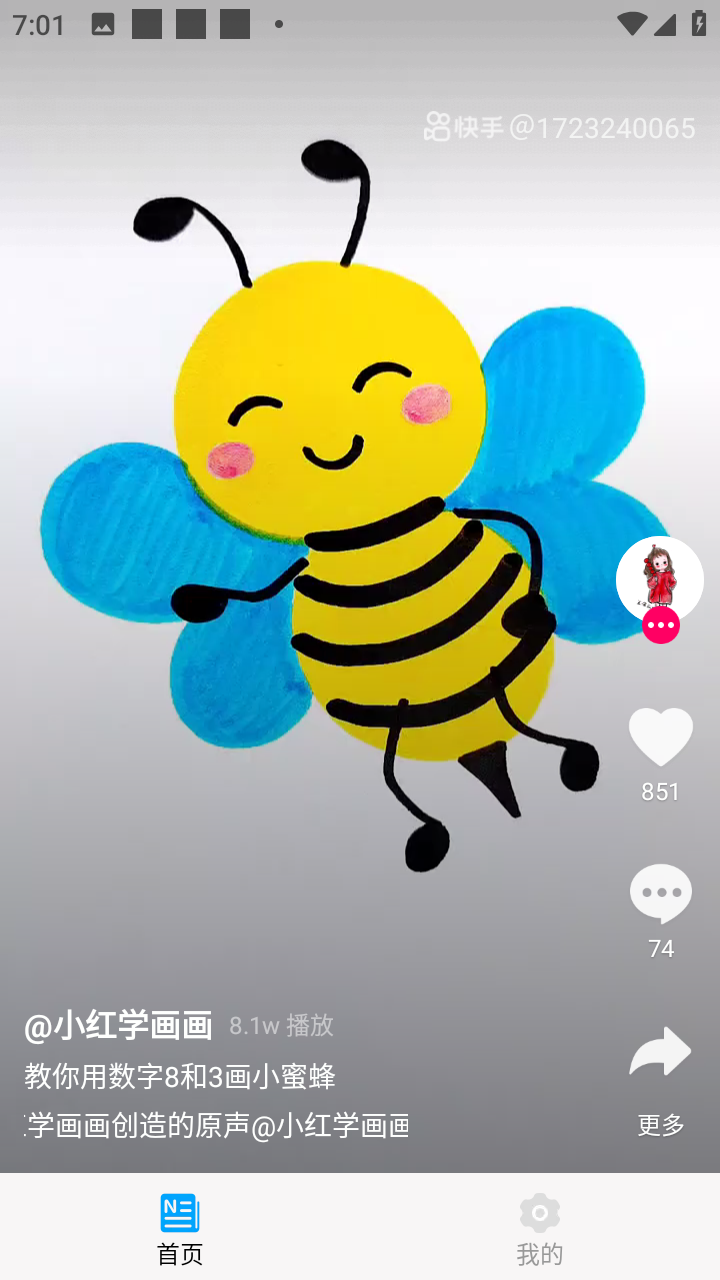
Task: Open 小红学画画's profile avatar
Action: (659, 575)
